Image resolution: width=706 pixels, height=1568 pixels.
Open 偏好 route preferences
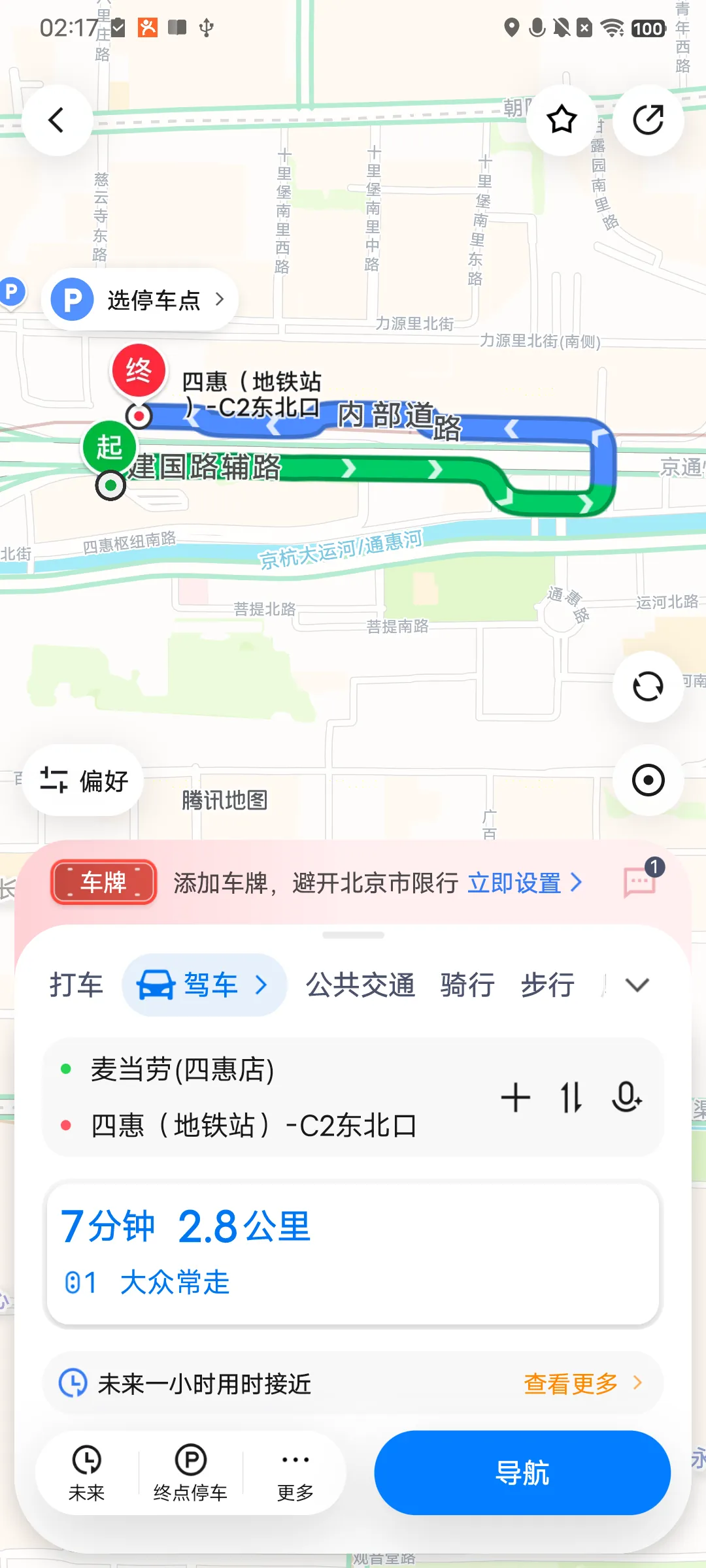point(84,781)
